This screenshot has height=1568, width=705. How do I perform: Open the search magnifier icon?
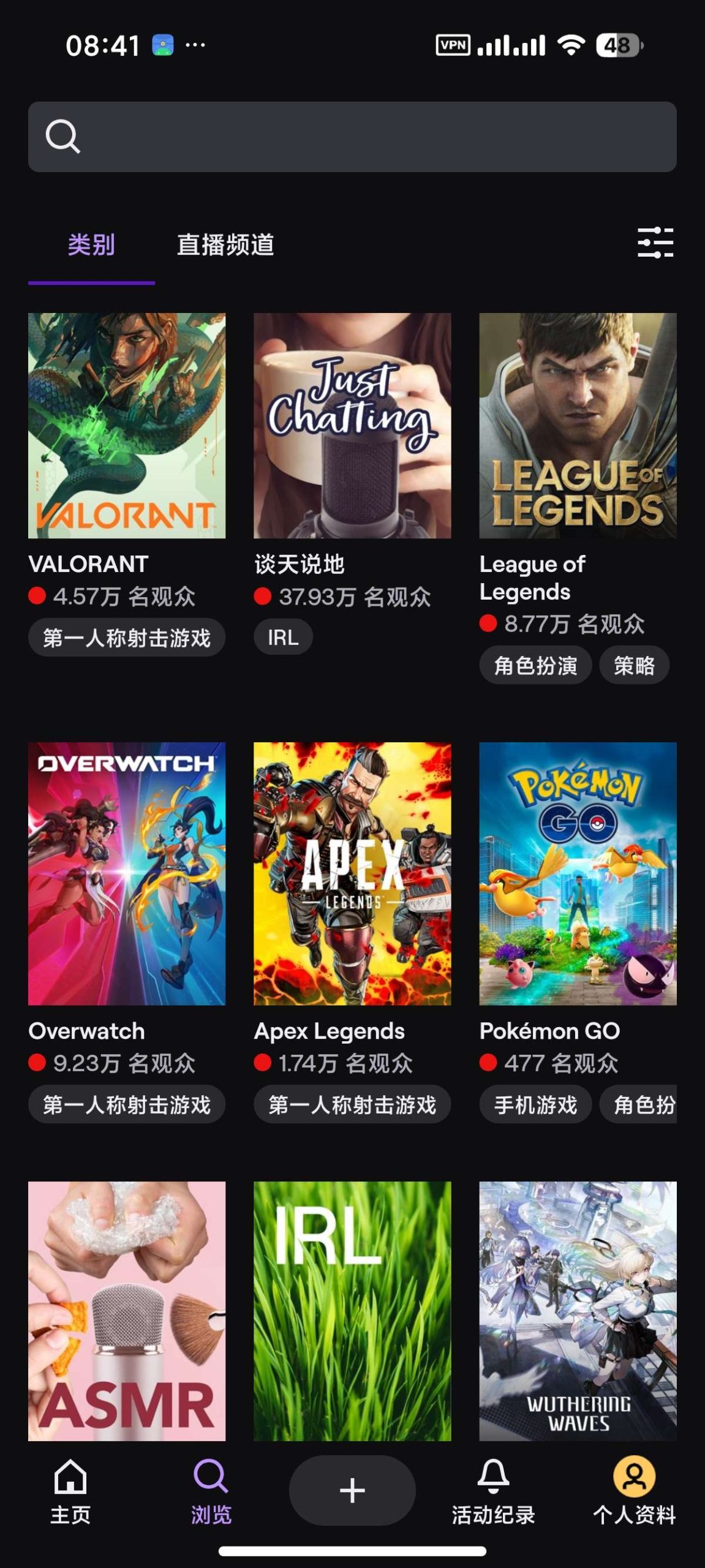click(61, 138)
